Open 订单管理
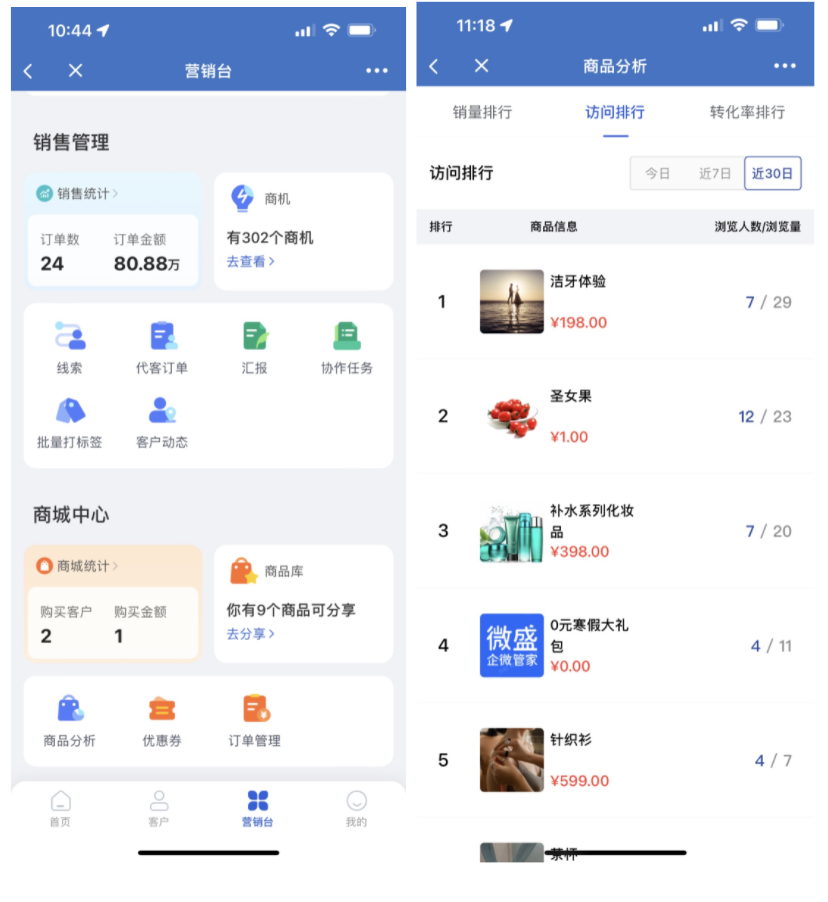 pos(255,721)
